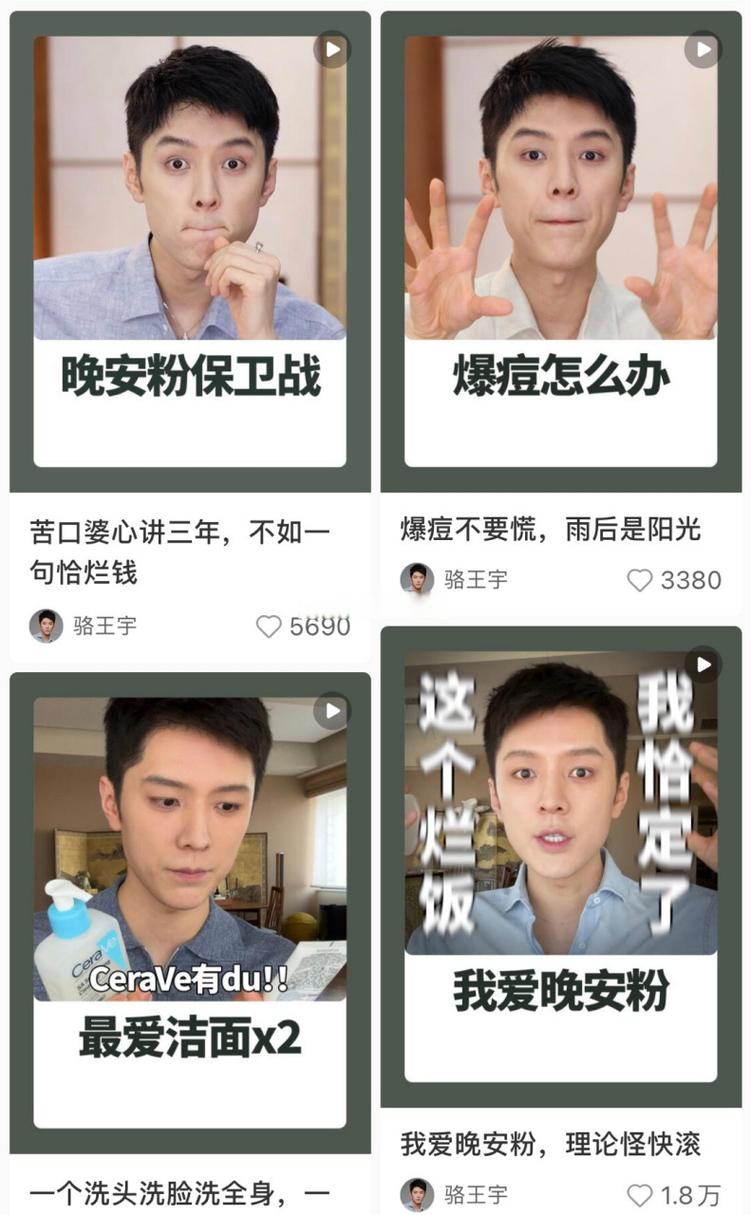Like the post with 1.8万 likes
The height and width of the screenshot is (1215, 751).
coord(640,1195)
